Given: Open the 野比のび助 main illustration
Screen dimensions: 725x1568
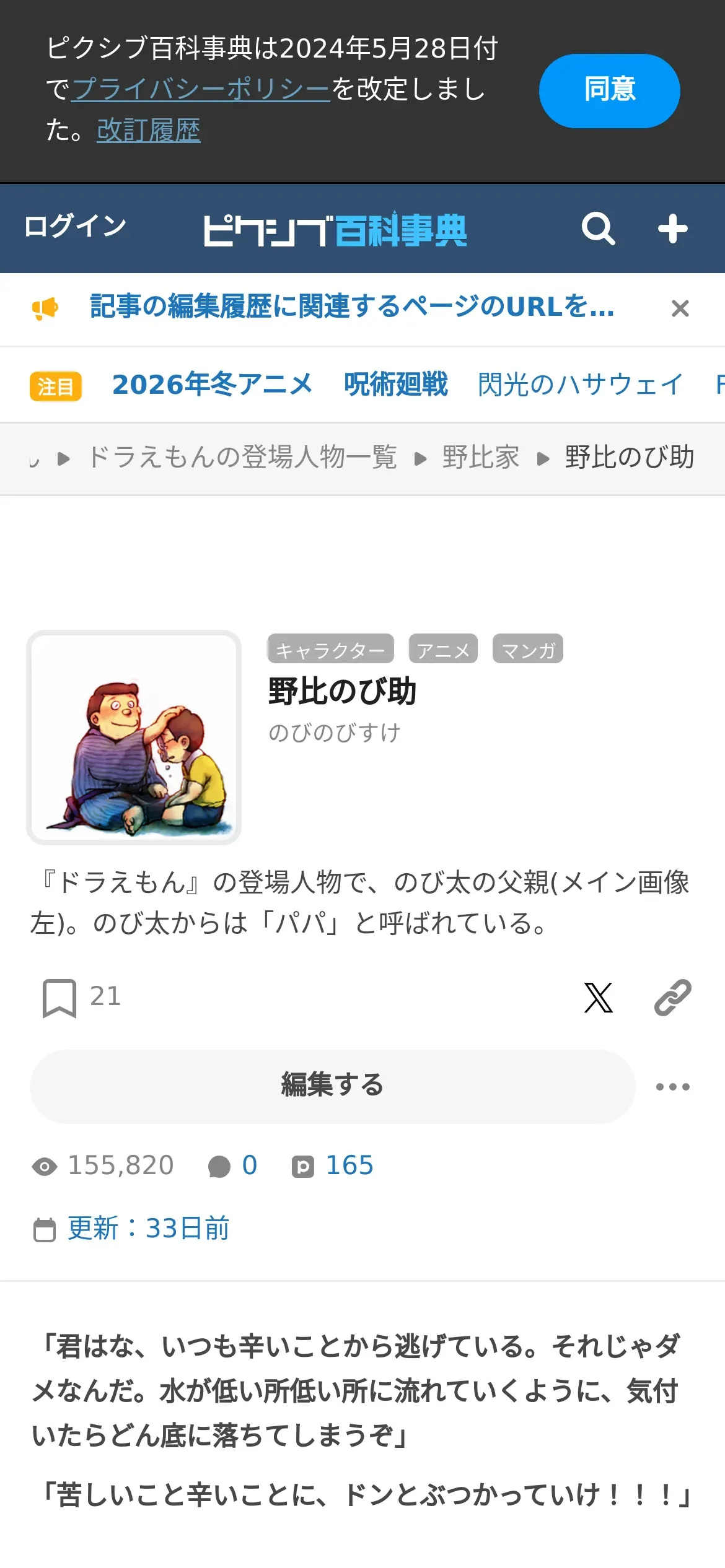Looking at the screenshot, I should (134, 738).
